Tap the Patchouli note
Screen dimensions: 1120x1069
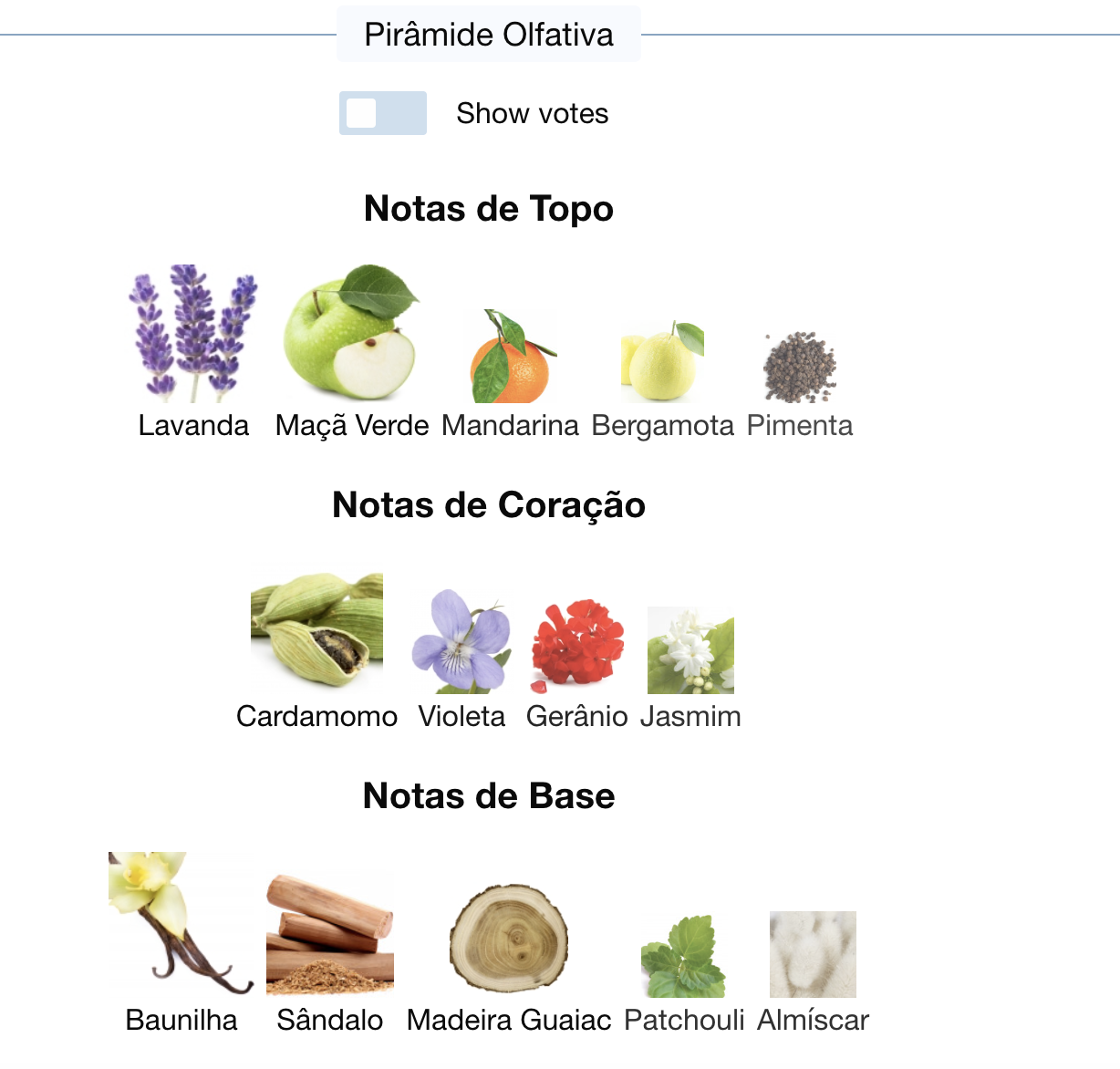click(x=684, y=957)
